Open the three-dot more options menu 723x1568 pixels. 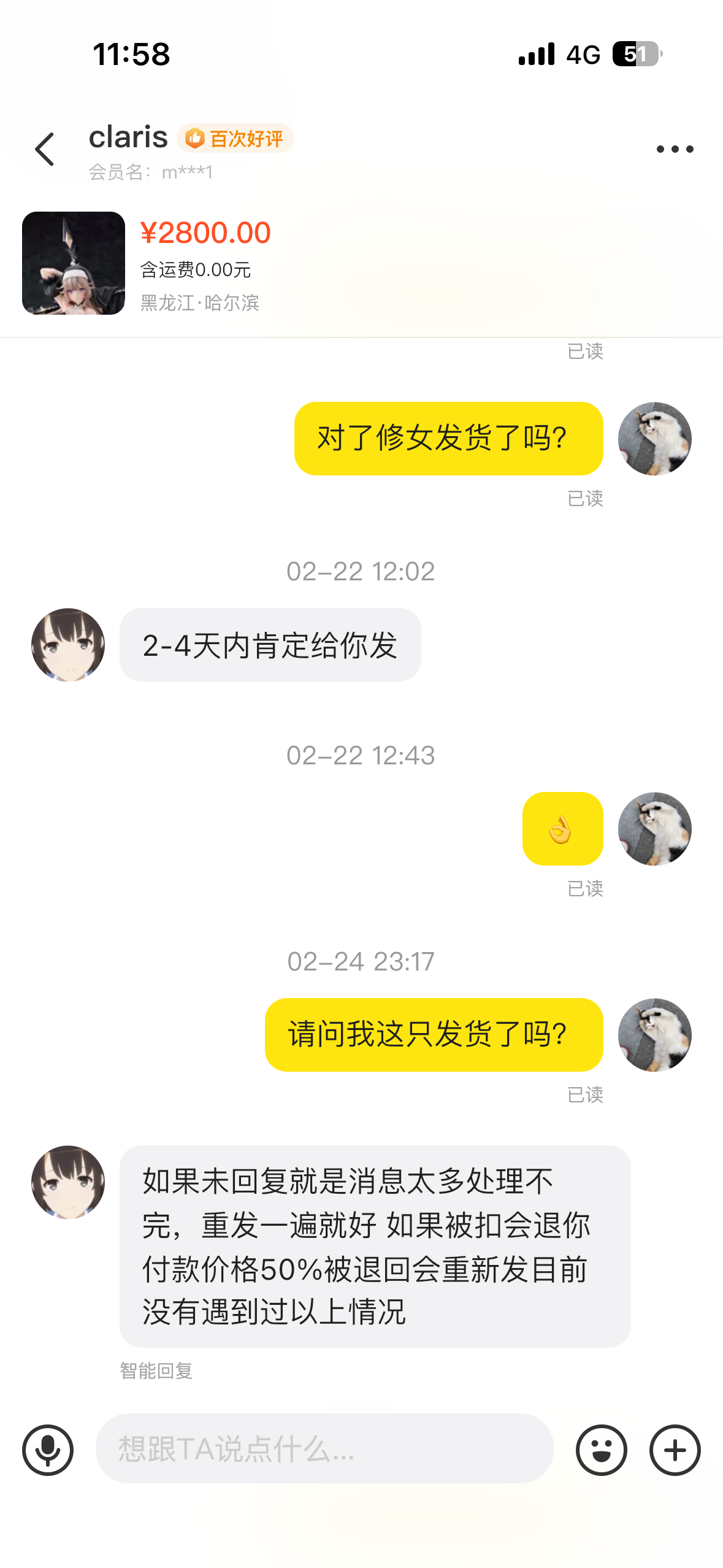coord(675,149)
